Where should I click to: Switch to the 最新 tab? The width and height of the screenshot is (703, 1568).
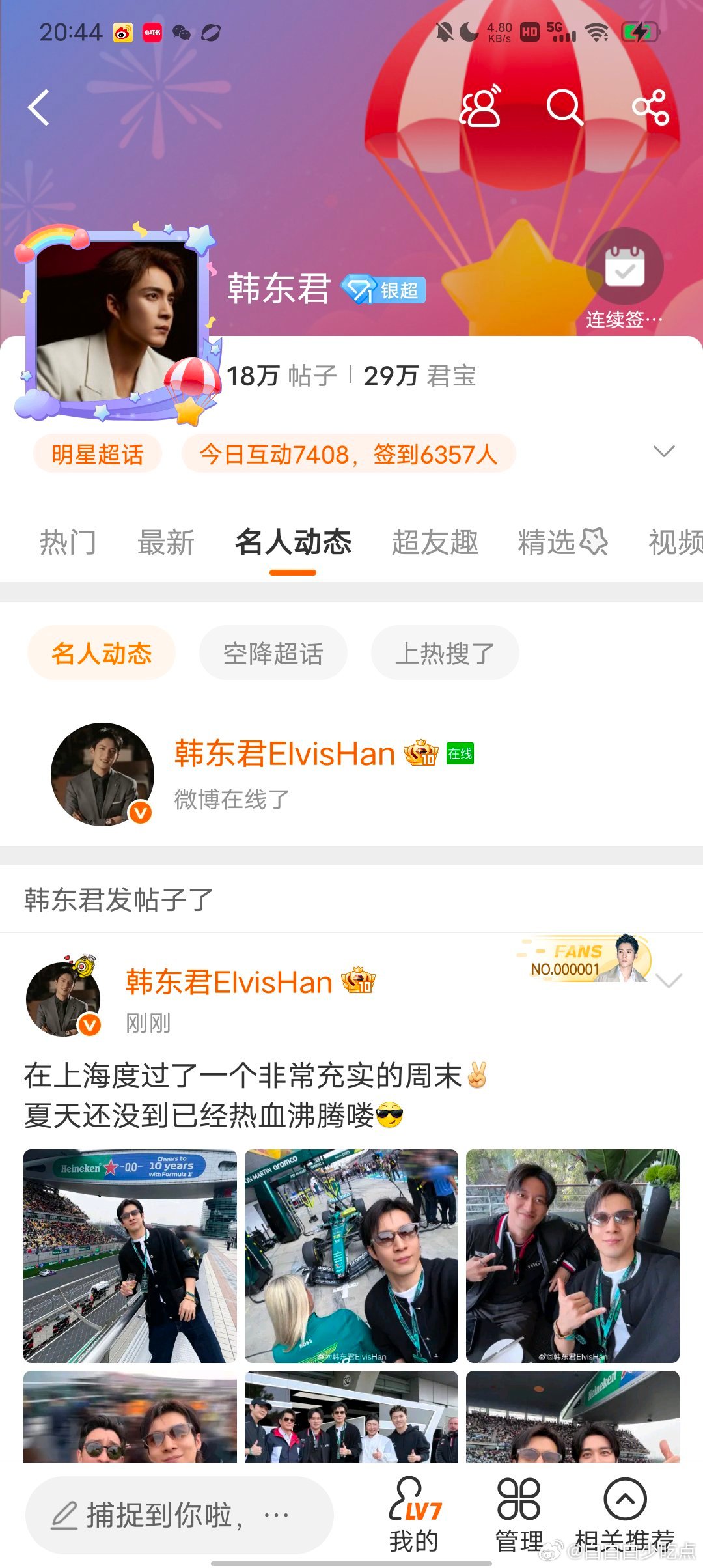click(167, 543)
